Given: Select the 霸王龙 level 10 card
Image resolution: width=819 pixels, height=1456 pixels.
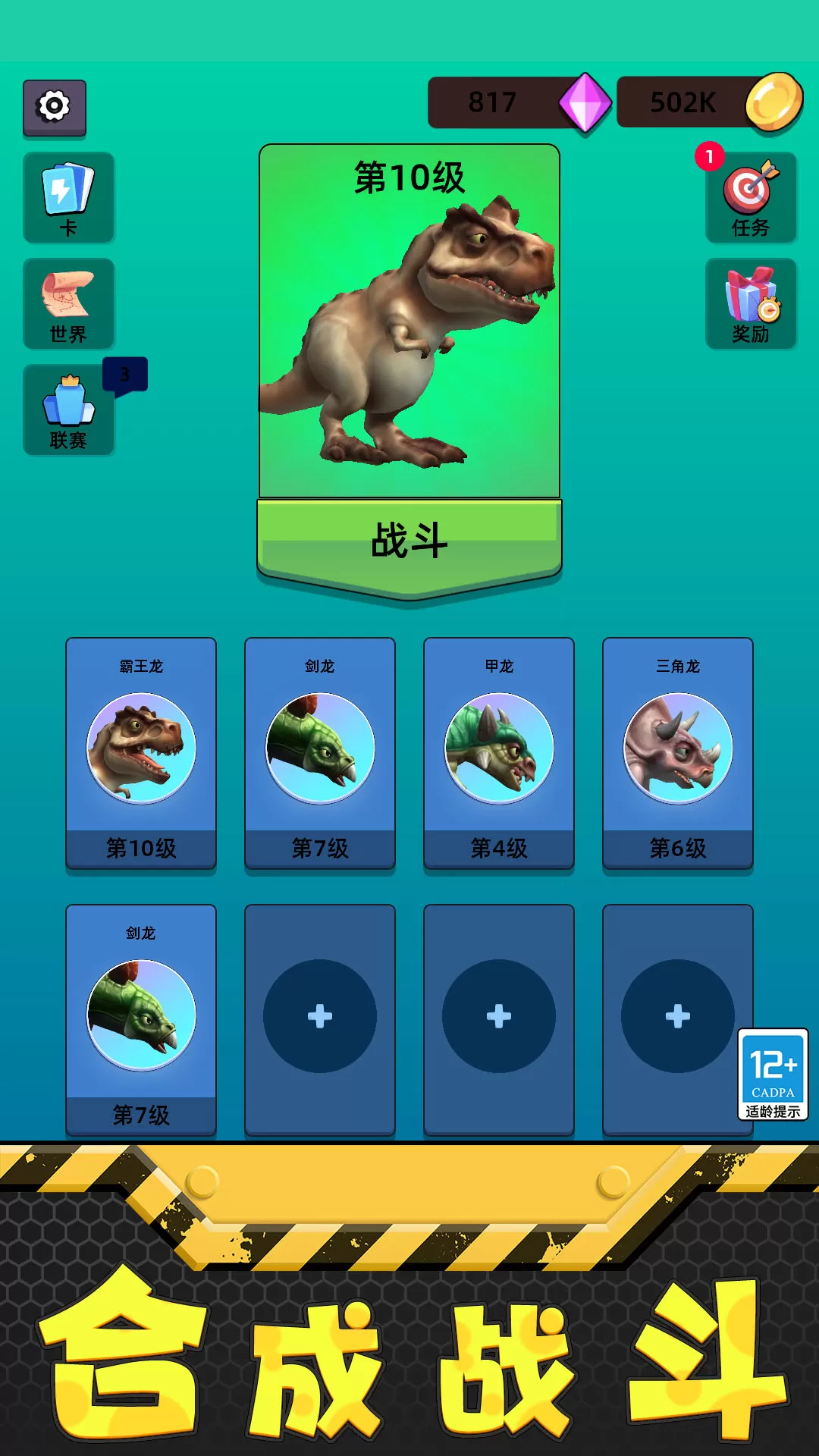Looking at the screenshot, I should (141, 753).
